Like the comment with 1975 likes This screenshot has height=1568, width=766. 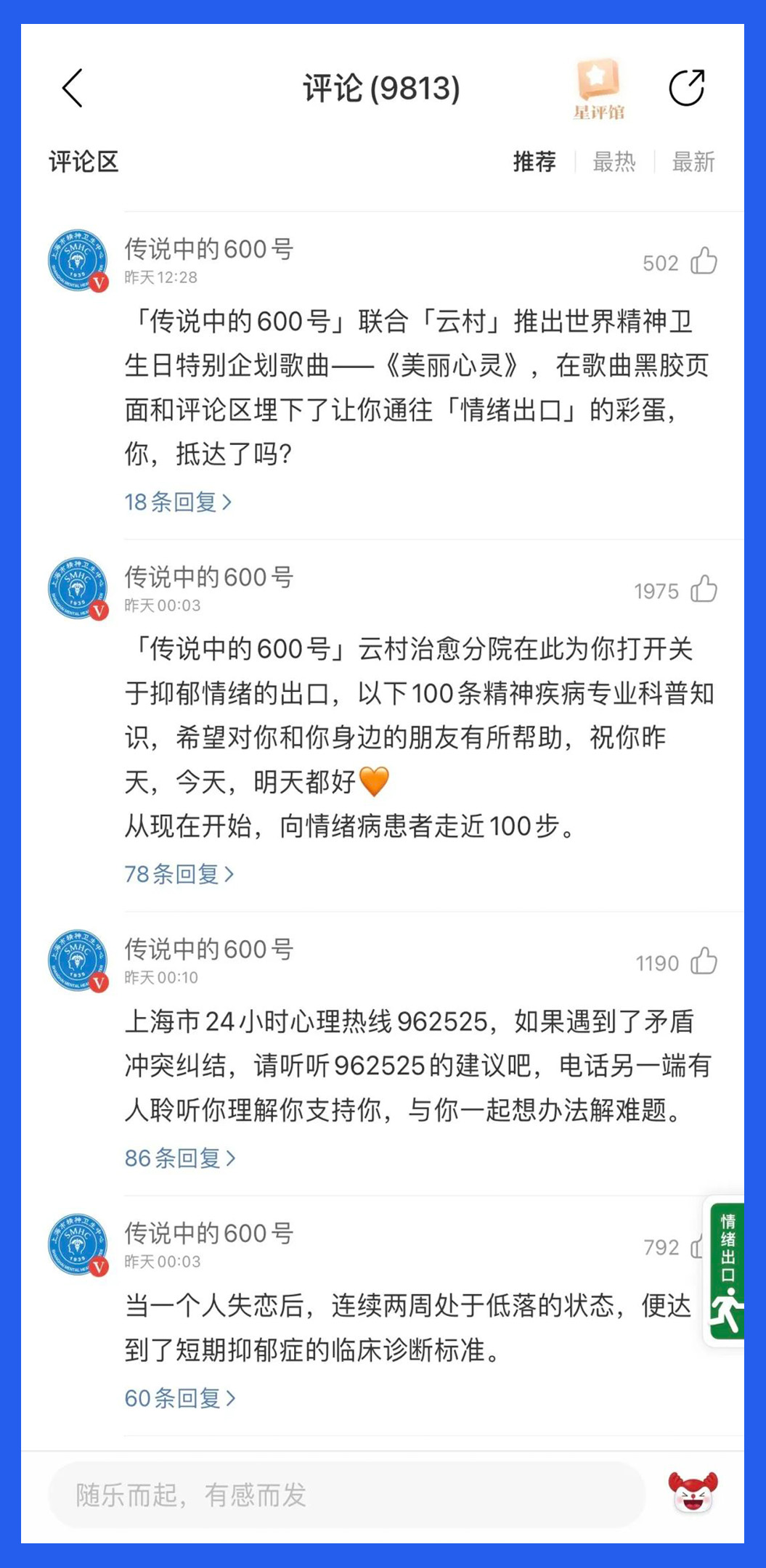[704, 589]
